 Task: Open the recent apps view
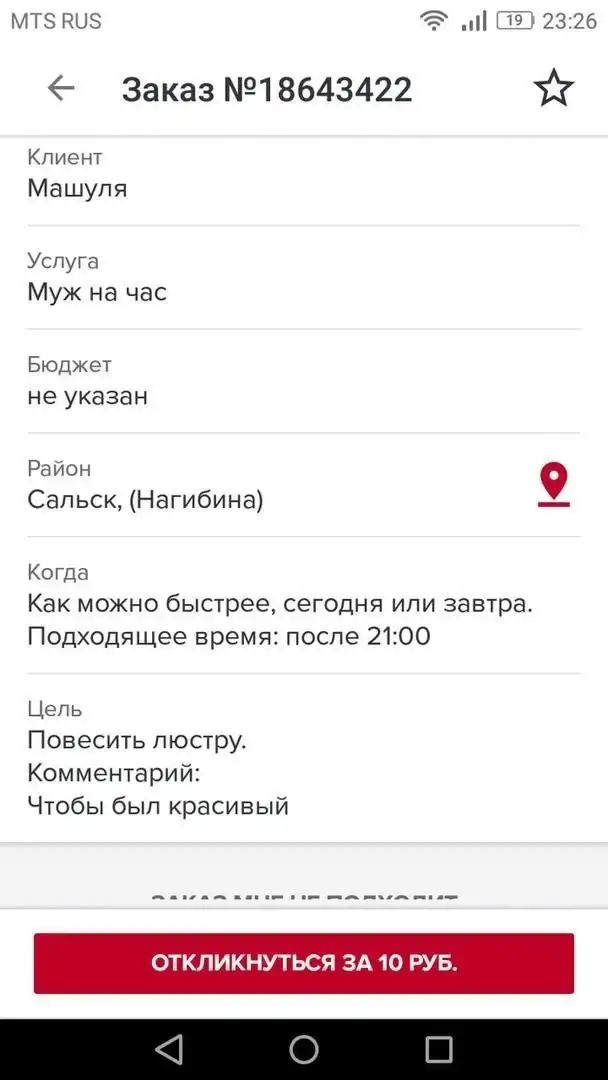(x=438, y=1048)
